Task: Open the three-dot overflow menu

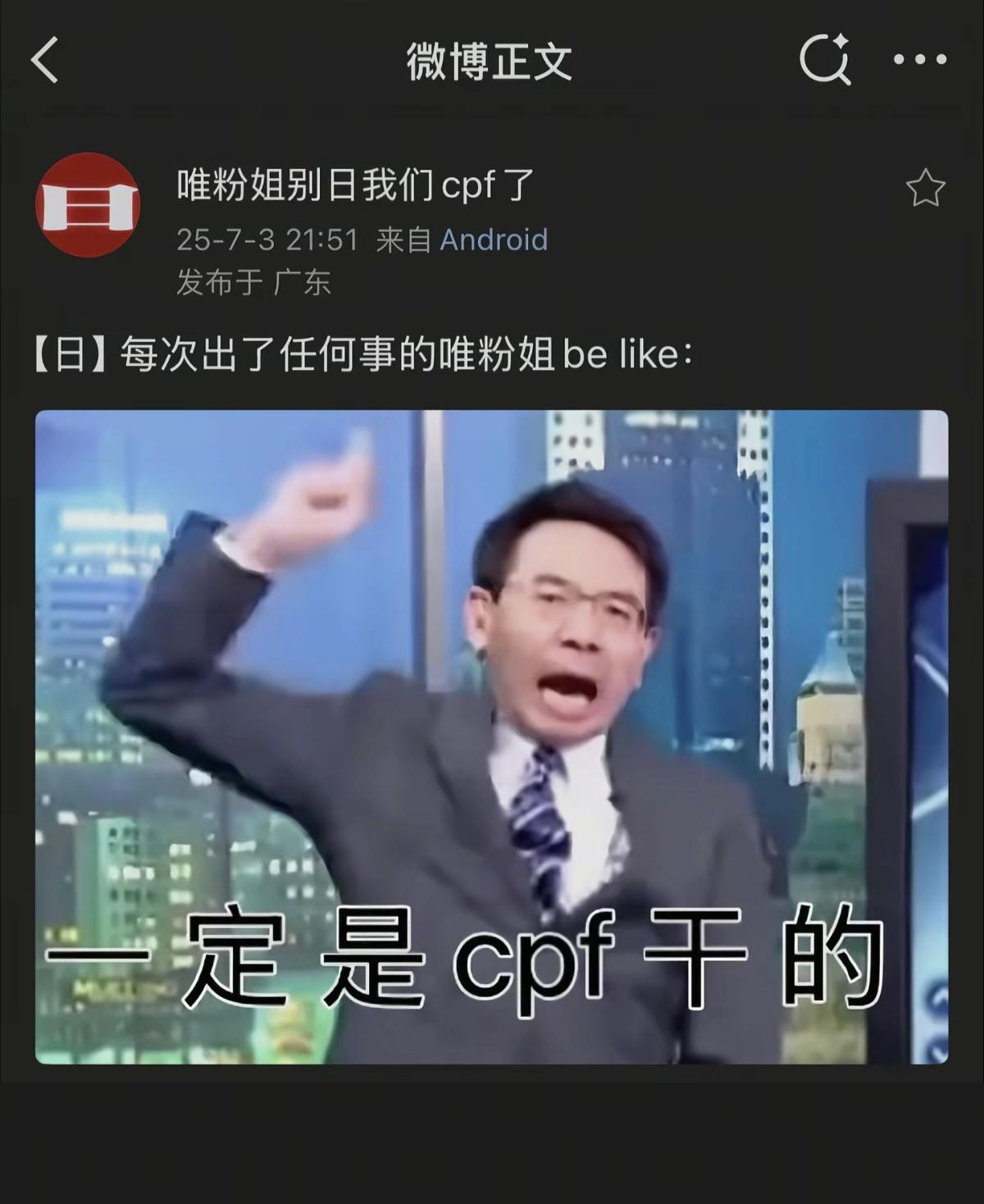Action: click(919, 59)
